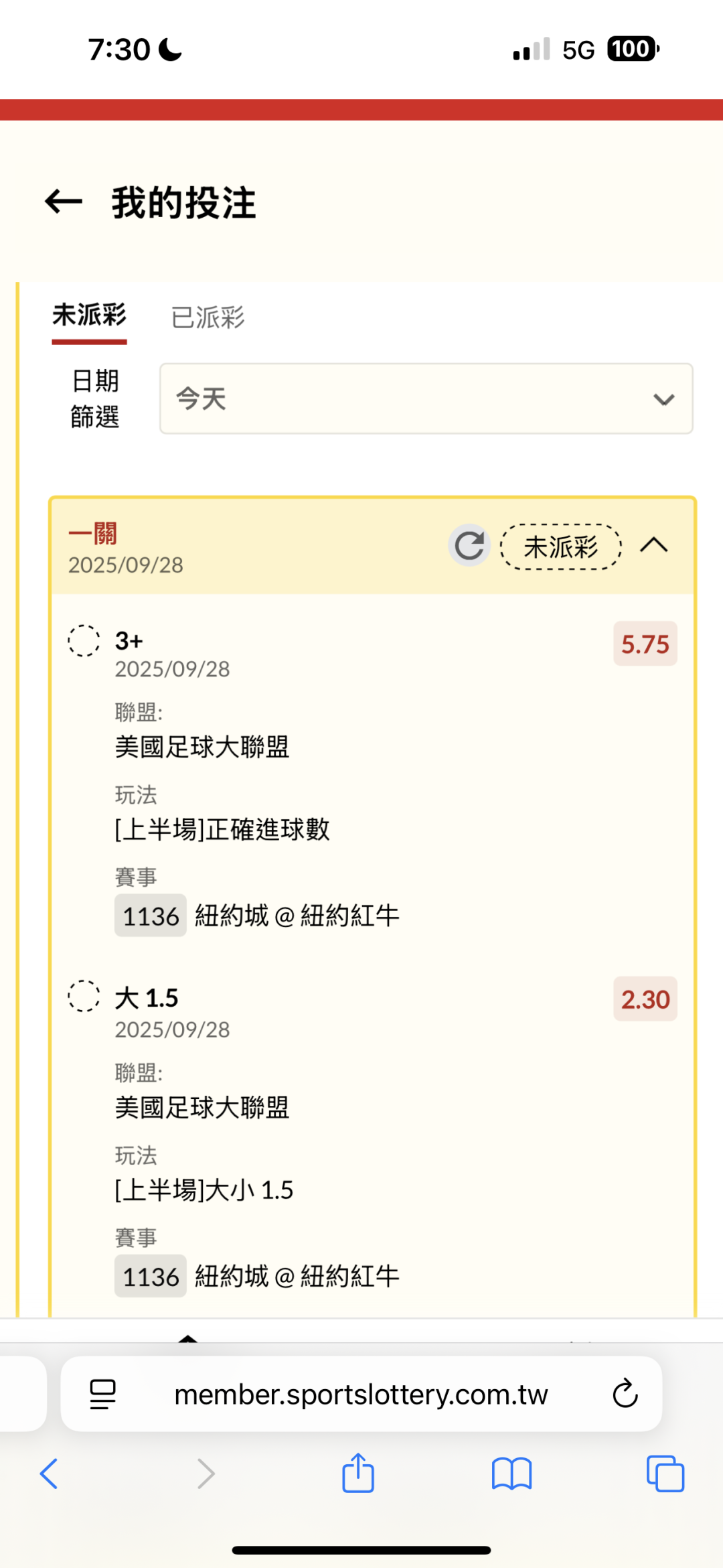The height and width of the screenshot is (1568, 723).
Task: Switch to the 已派彩 tab
Action: (x=208, y=317)
